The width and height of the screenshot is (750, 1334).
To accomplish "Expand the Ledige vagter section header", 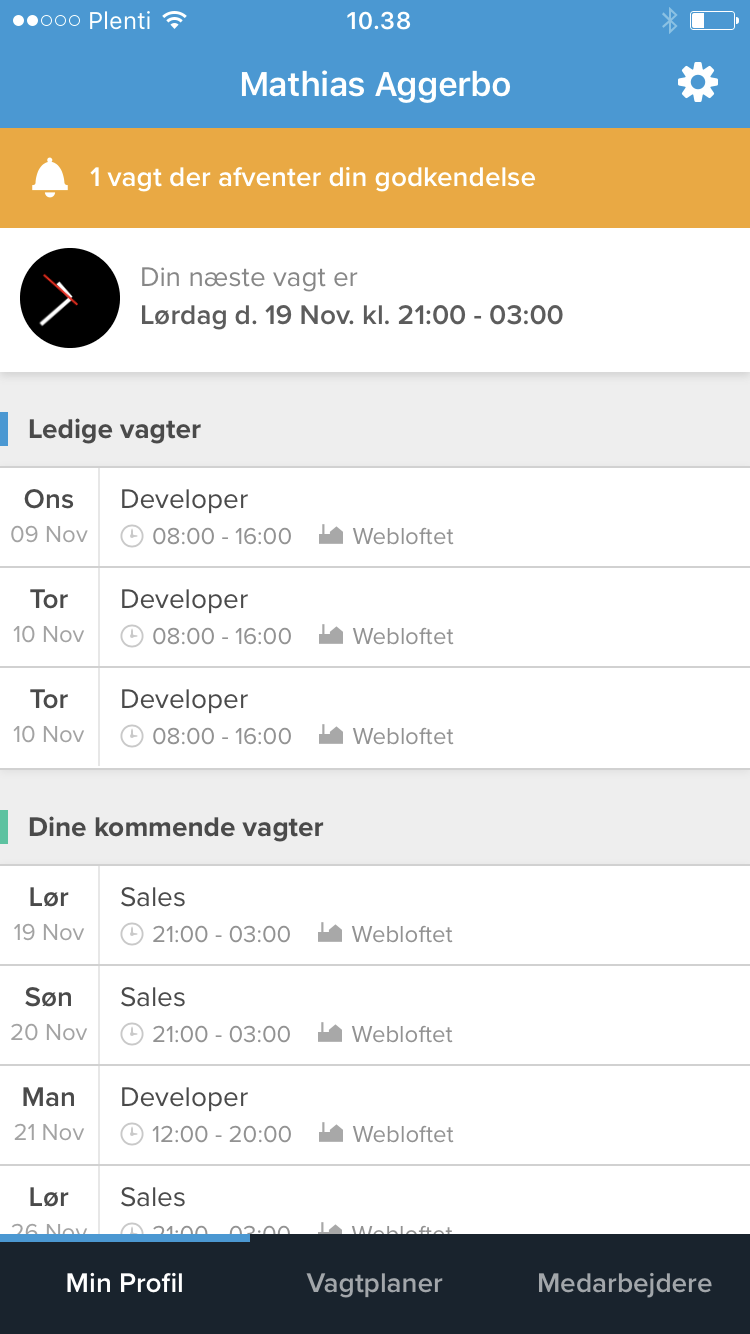I will (x=113, y=428).
